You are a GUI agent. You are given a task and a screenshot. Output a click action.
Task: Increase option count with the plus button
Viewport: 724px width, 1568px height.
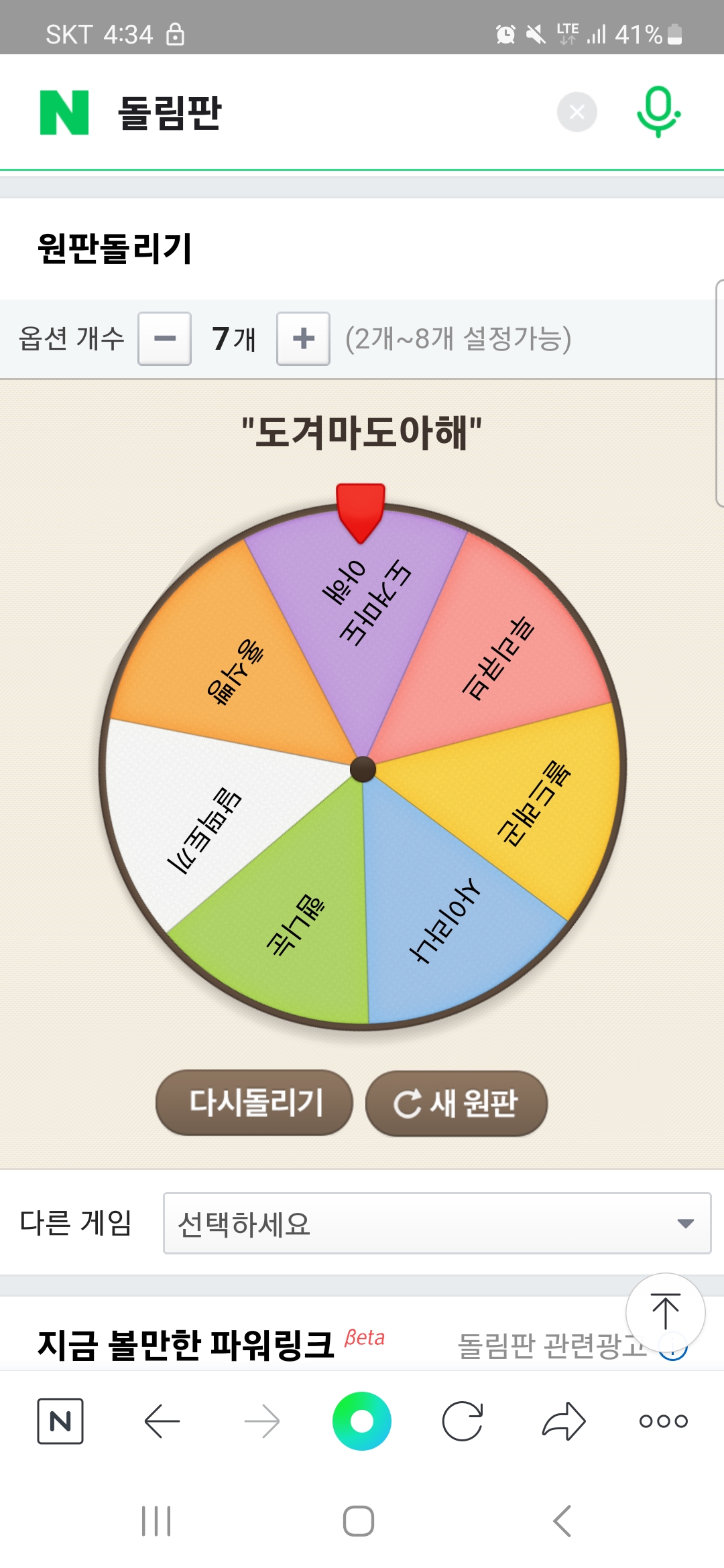303,338
